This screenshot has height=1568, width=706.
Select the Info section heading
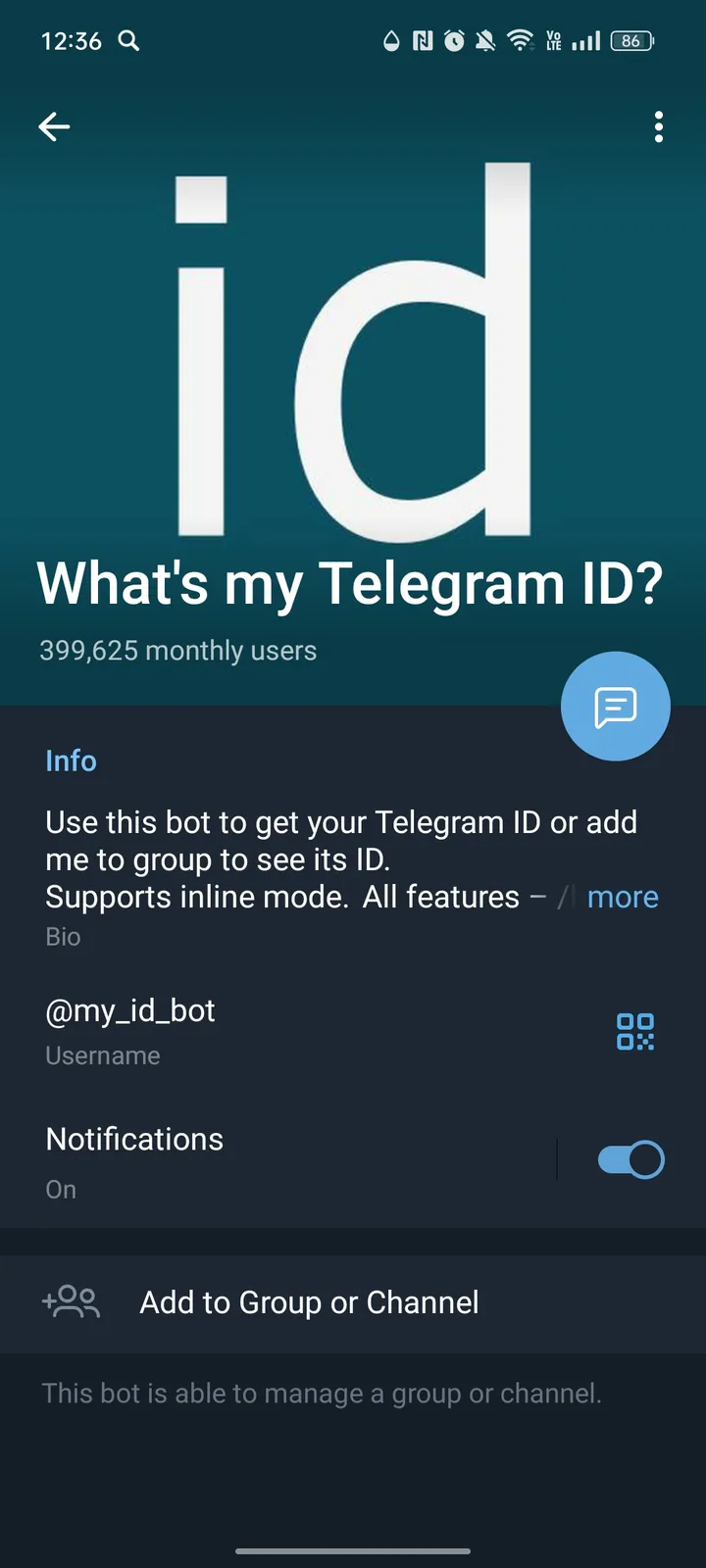click(x=71, y=760)
